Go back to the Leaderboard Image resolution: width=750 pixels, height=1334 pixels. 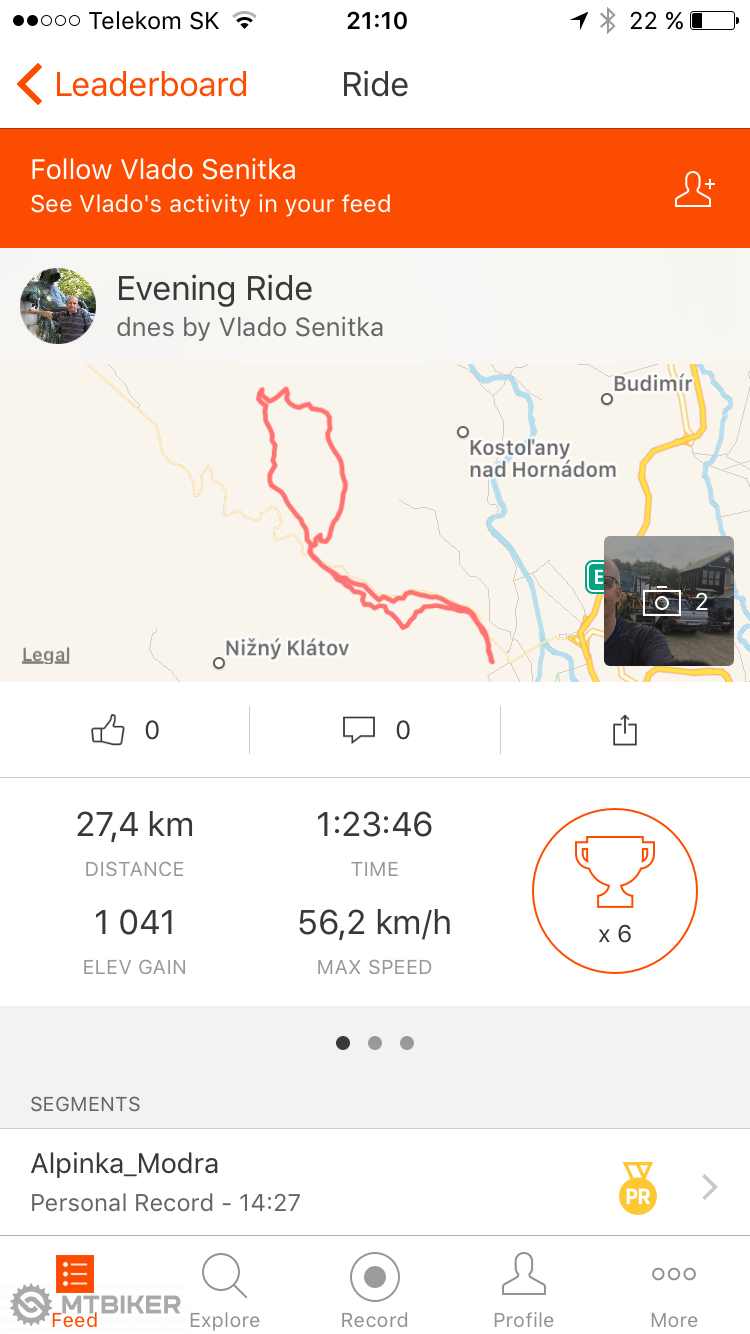tap(133, 85)
